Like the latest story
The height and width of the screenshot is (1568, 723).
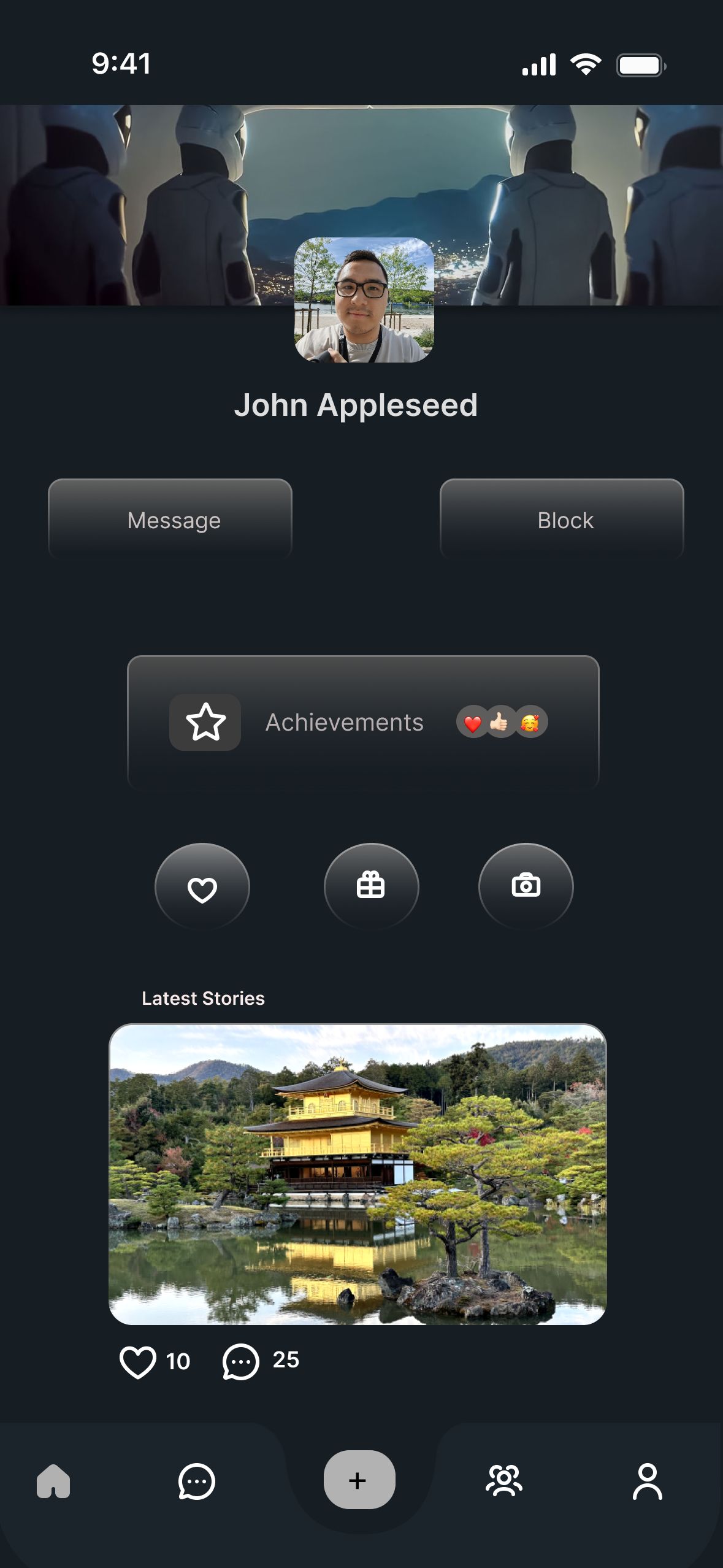coord(137,1362)
